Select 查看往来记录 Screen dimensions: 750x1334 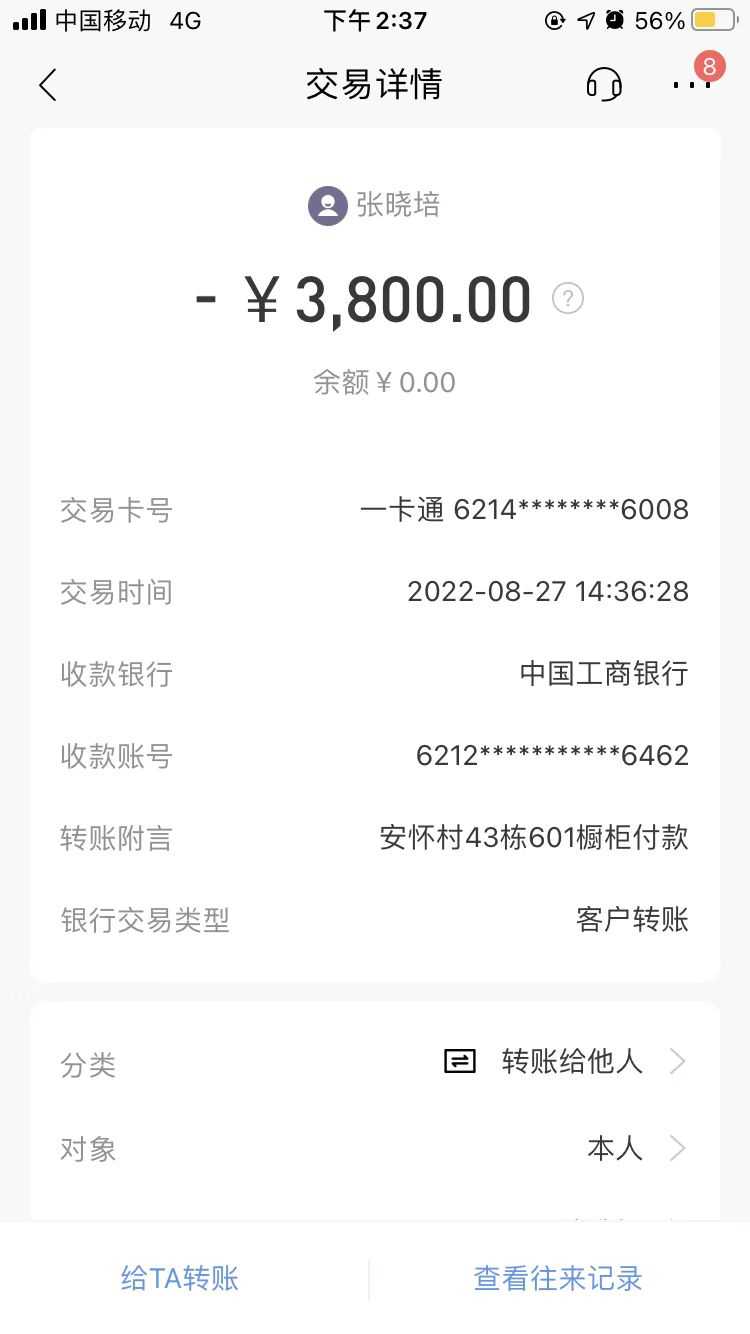[x=557, y=1278]
